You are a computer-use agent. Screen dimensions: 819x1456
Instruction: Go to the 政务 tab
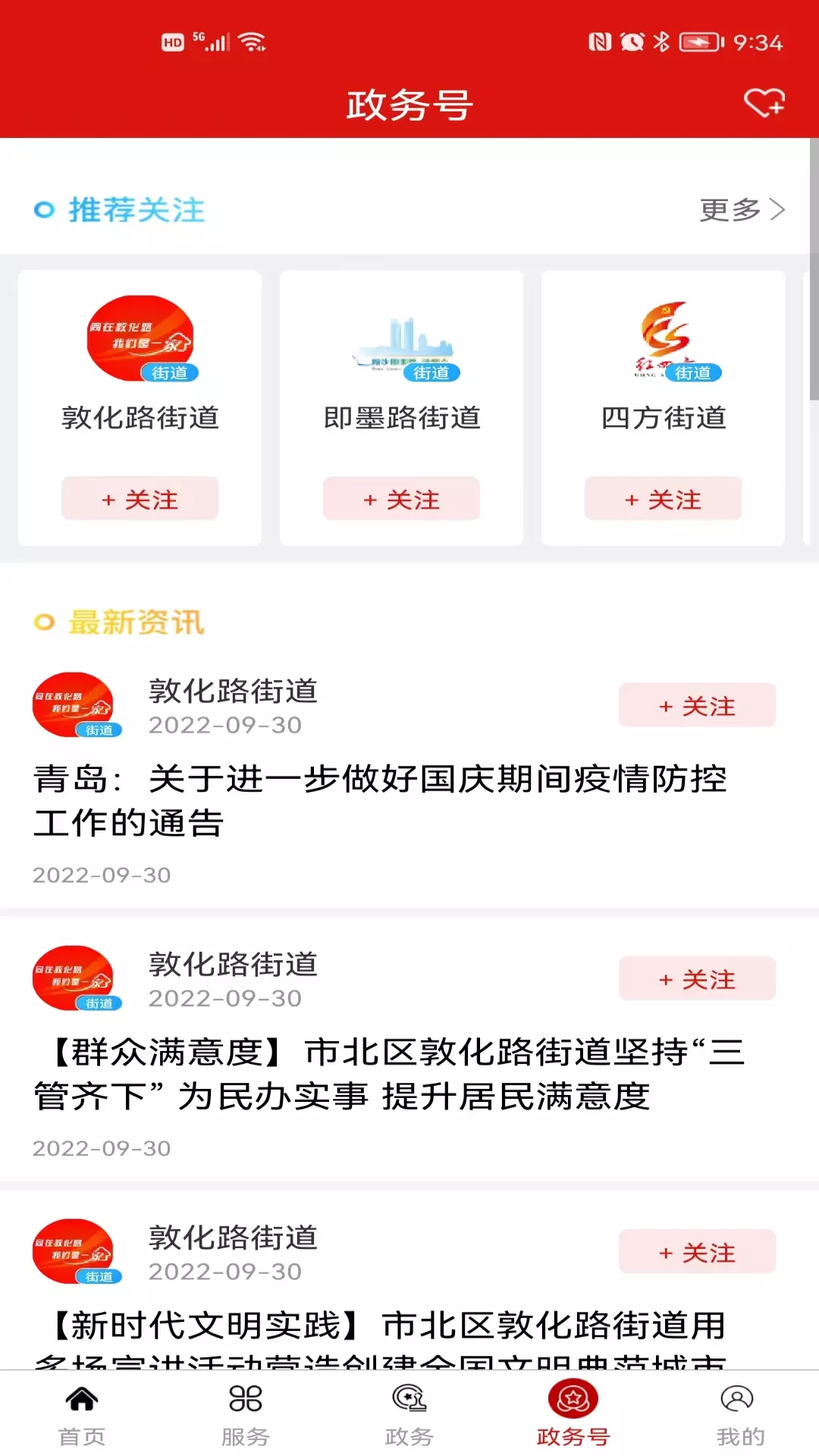pyautogui.click(x=409, y=1414)
